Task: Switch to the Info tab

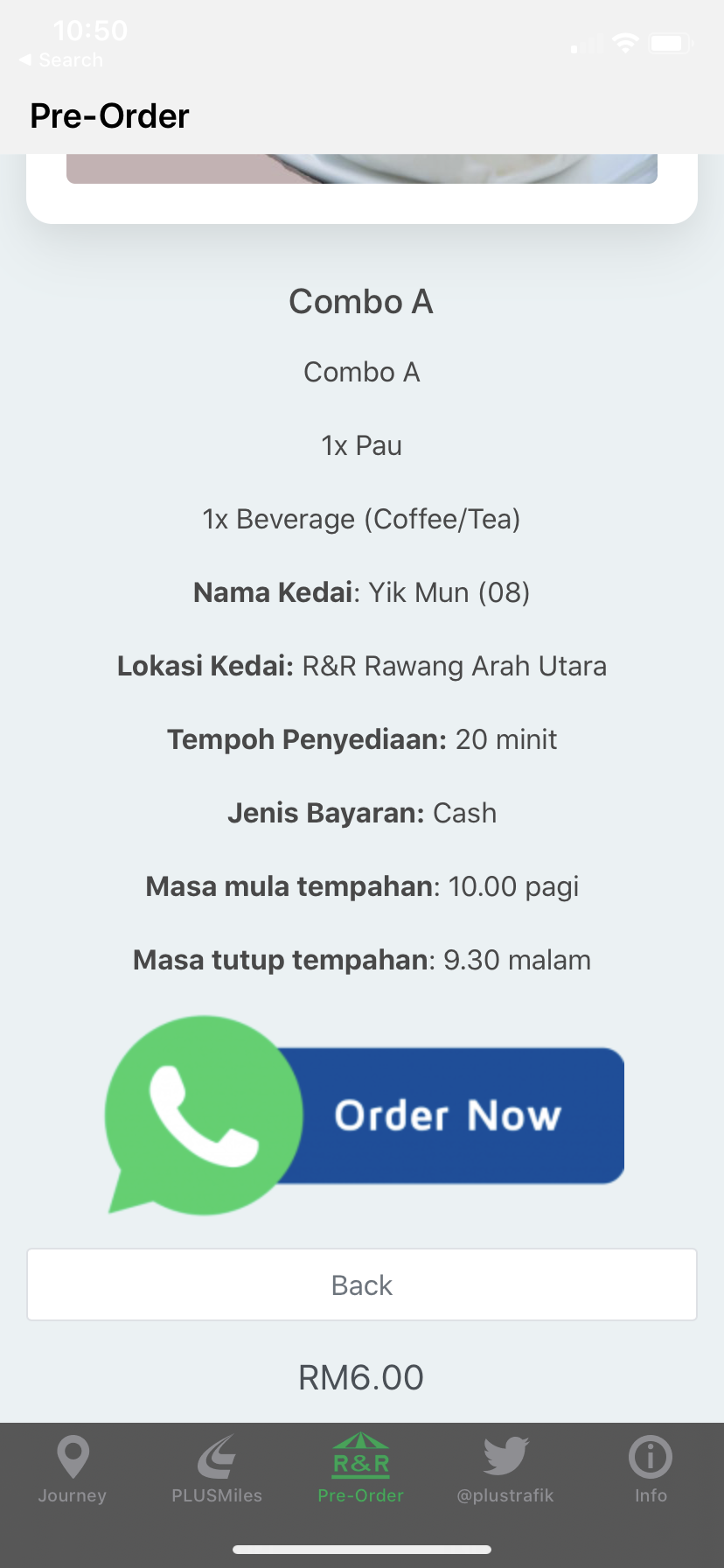Action: [651, 1471]
